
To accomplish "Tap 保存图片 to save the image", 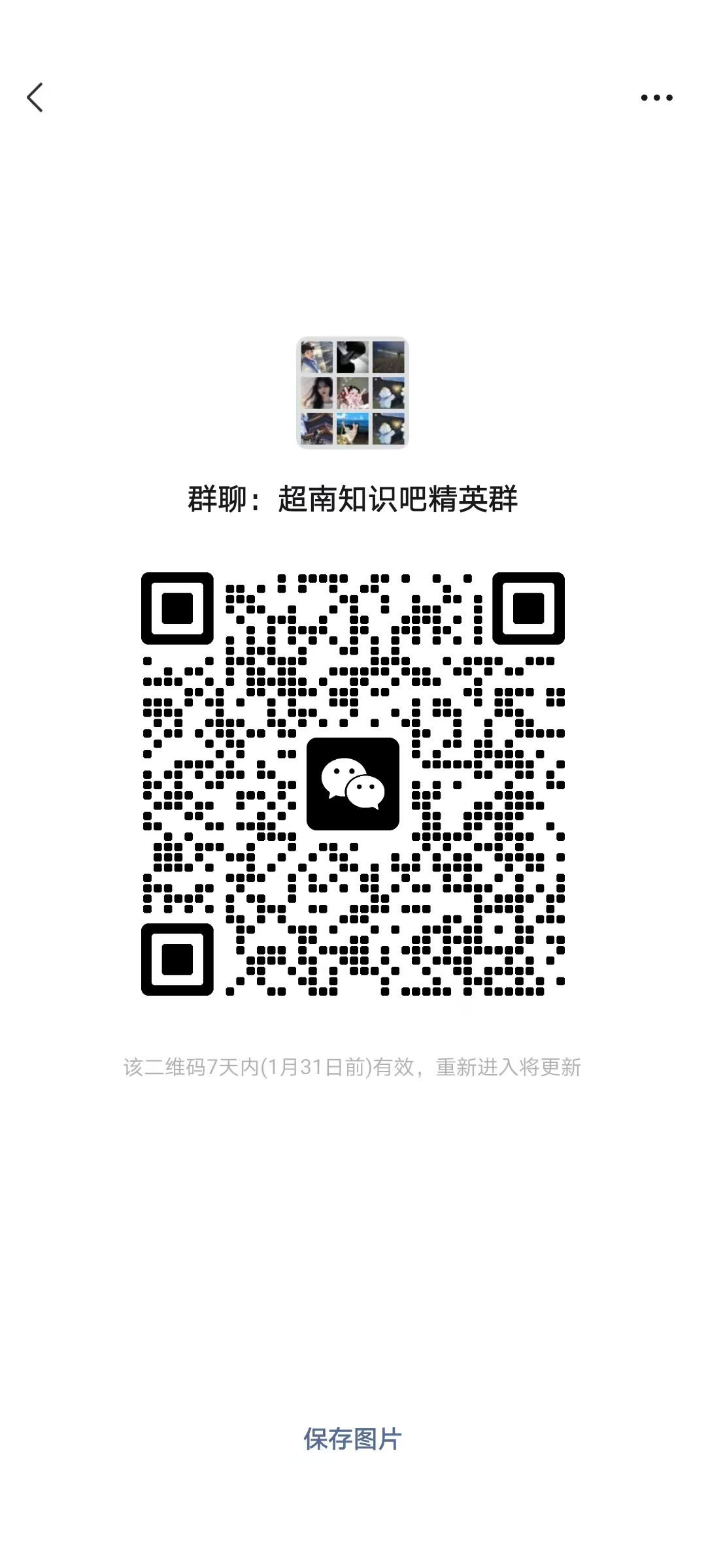I will pyautogui.click(x=352, y=1439).
